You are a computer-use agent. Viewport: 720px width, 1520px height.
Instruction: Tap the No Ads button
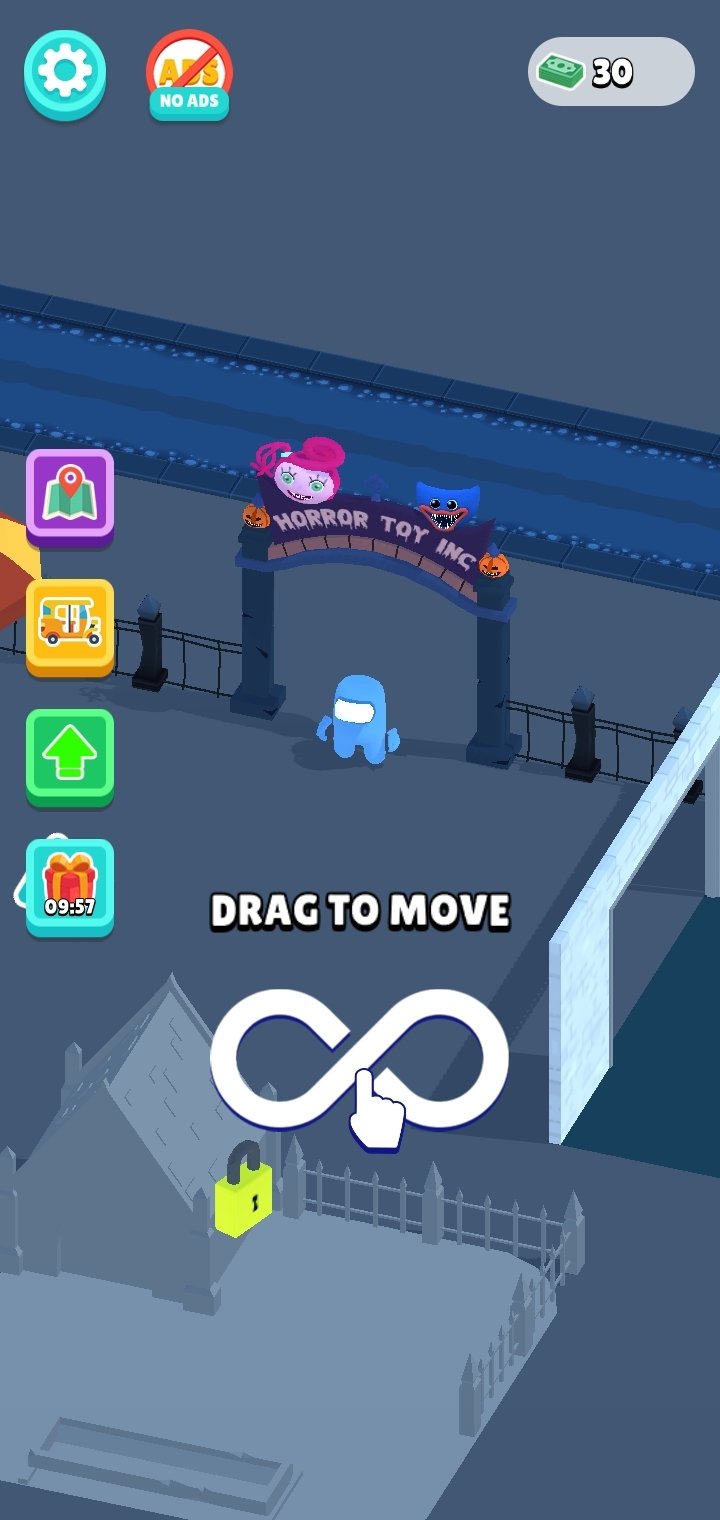[189, 76]
